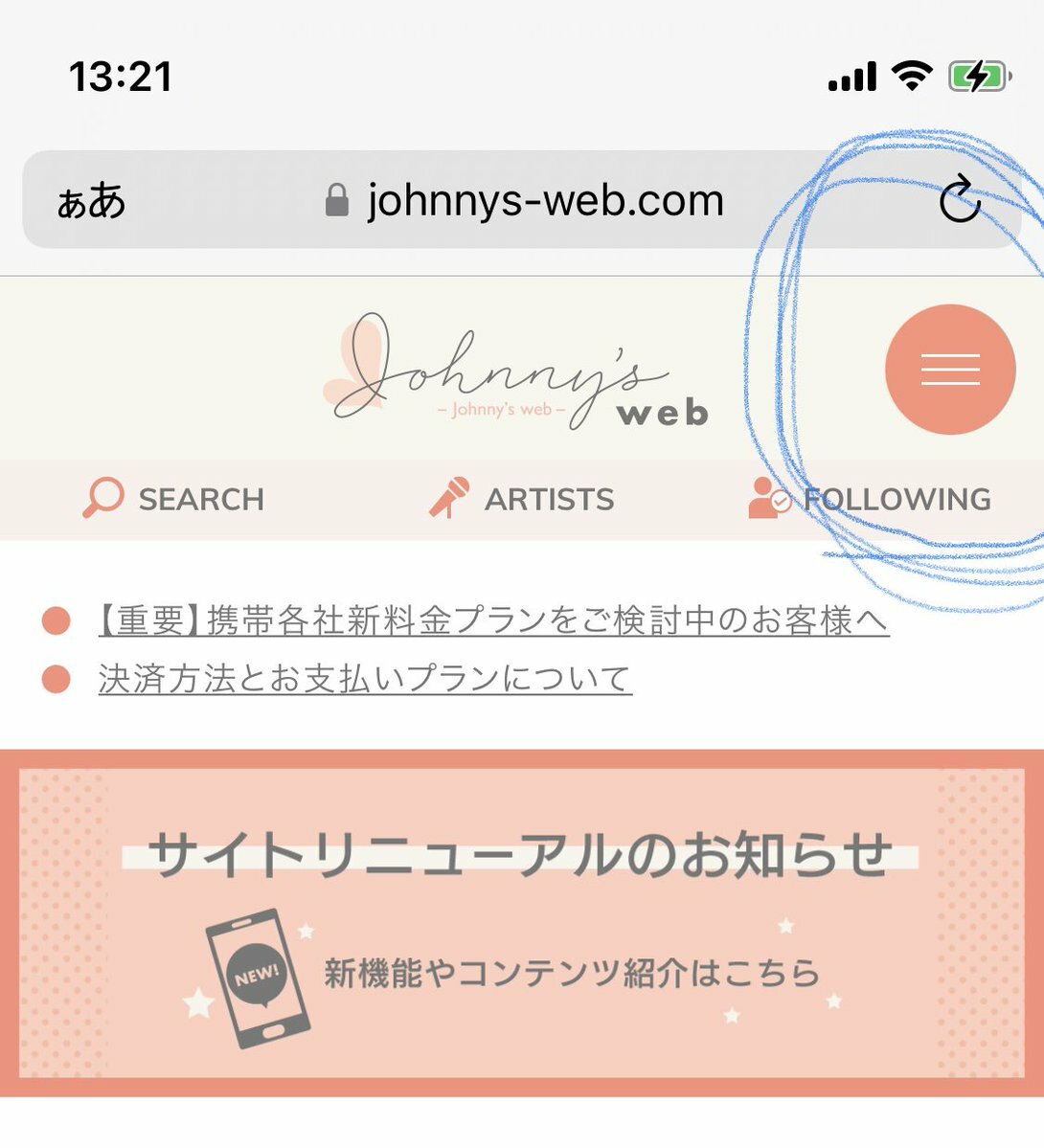
Task: Switch to ARTISTS
Action: point(522,499)
